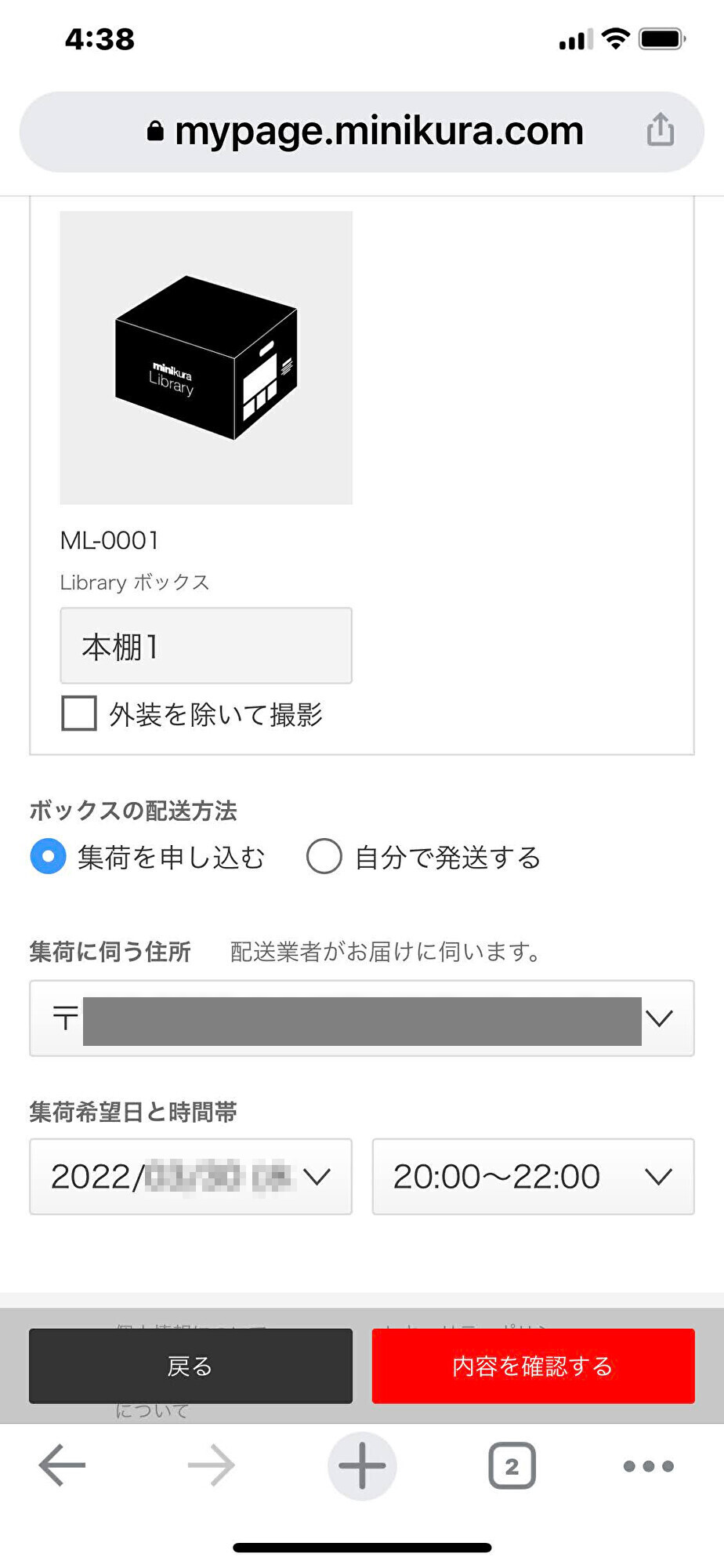Tap the 戻る button

pyautogui.click(x=190, y=1367)
